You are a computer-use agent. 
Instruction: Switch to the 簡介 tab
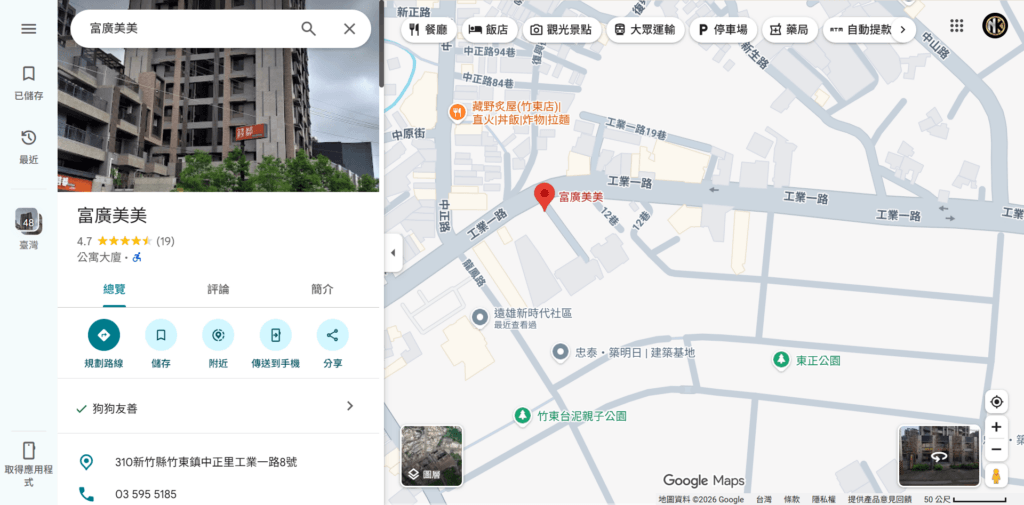click(x=322, y=289)
